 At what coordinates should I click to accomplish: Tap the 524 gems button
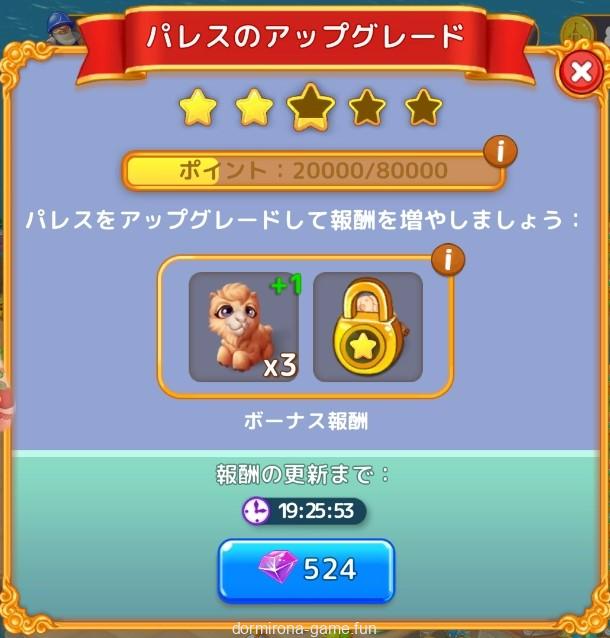306,571
